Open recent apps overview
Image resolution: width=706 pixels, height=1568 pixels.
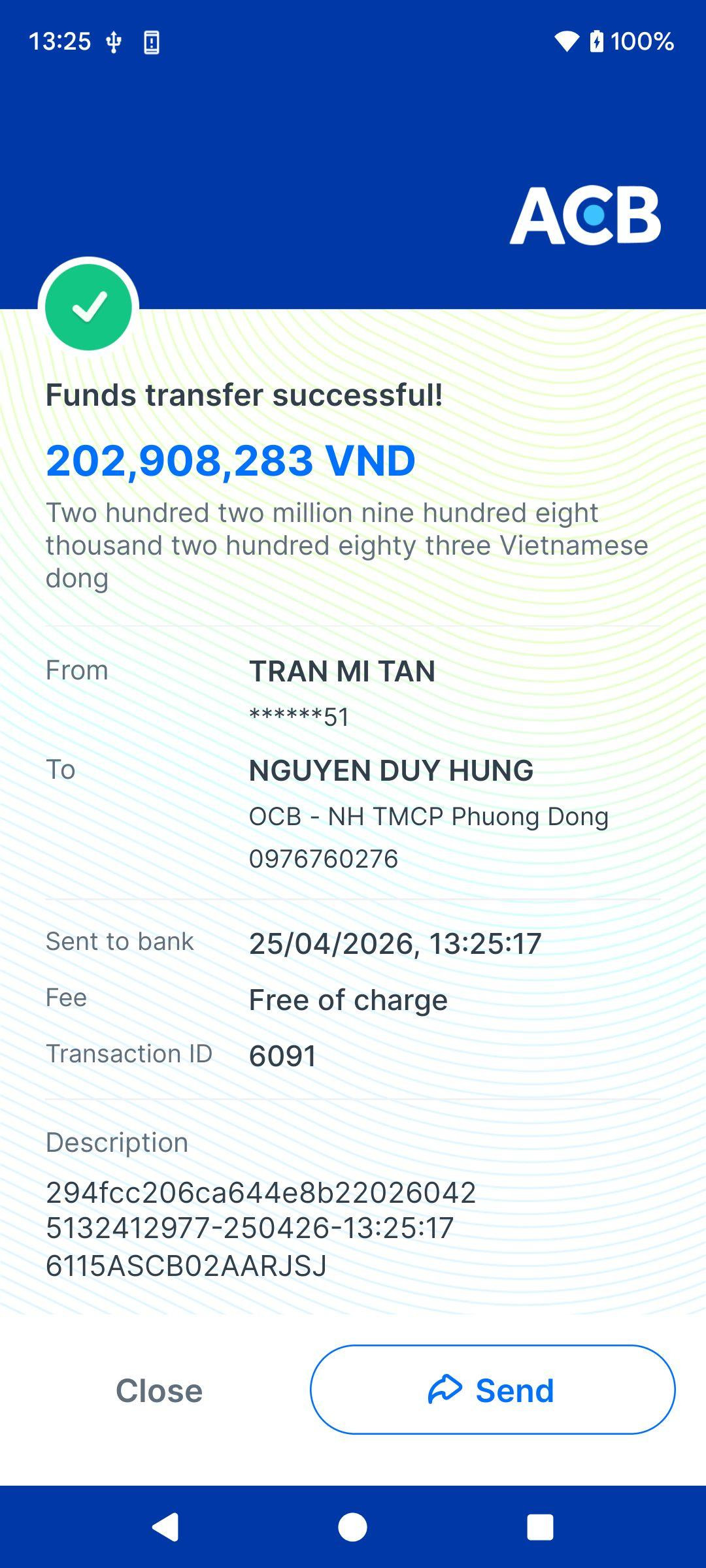pos(540,1527)
